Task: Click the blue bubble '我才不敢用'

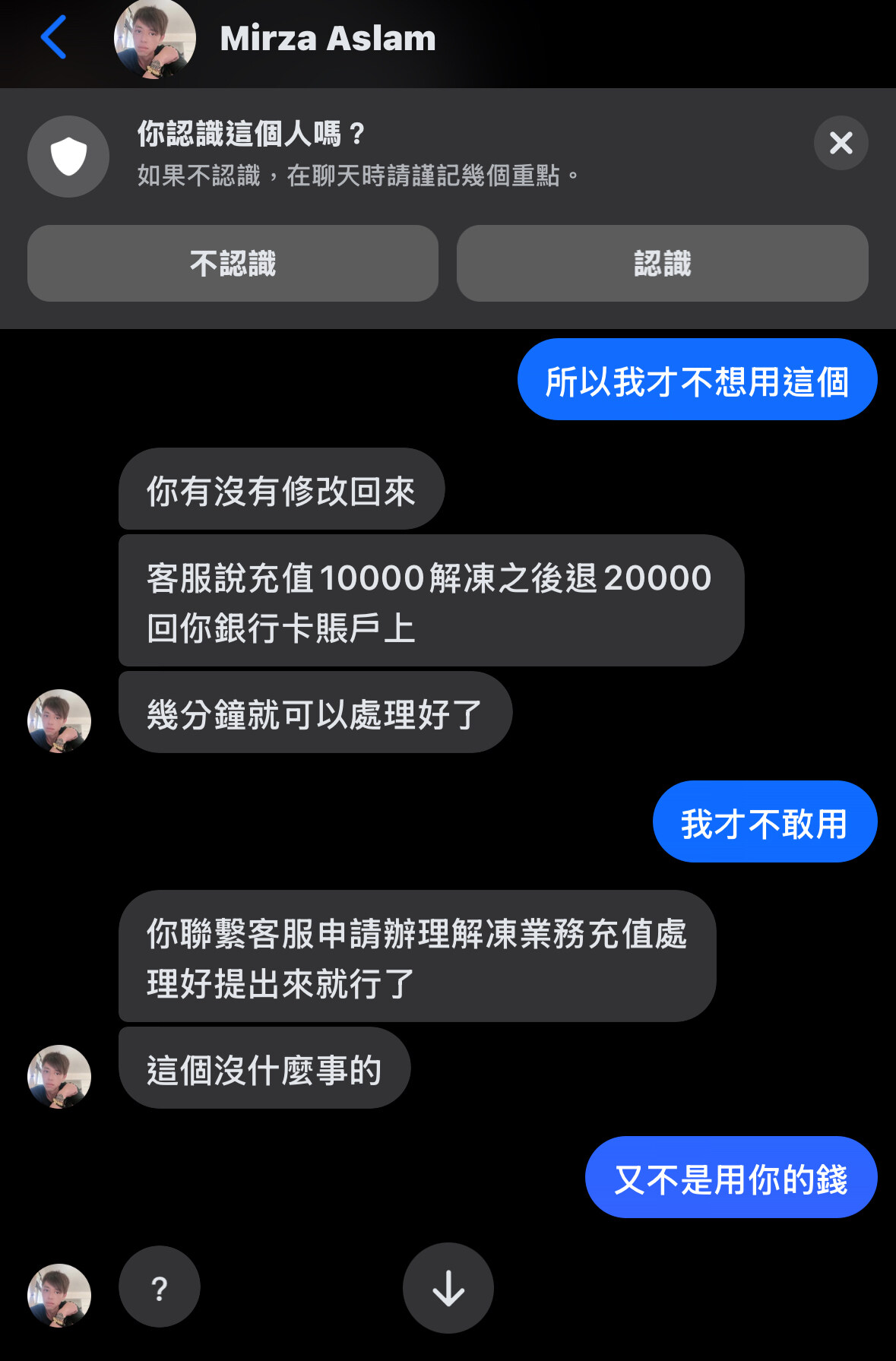Action: (764, 821)
